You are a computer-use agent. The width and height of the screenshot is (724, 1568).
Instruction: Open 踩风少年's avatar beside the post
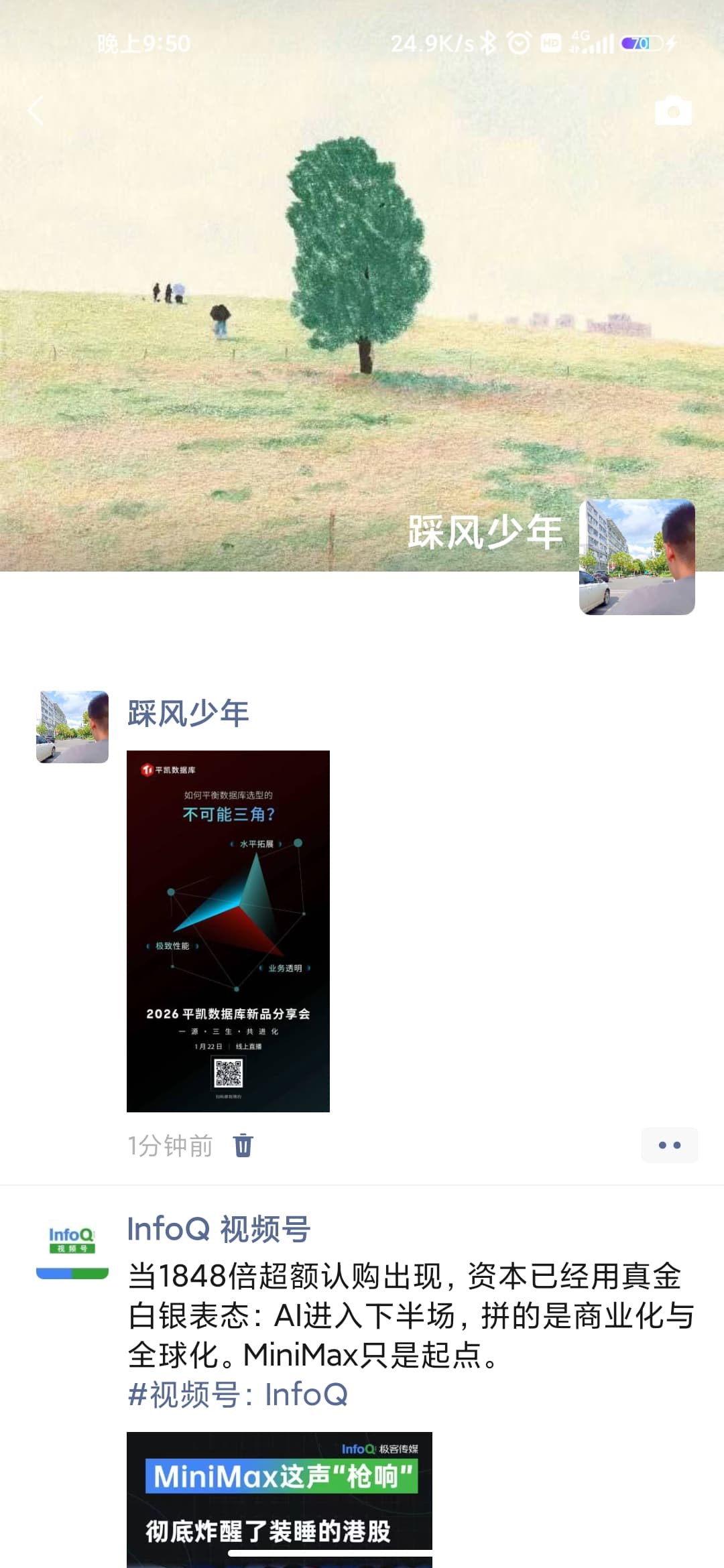(x=72, y=727)
